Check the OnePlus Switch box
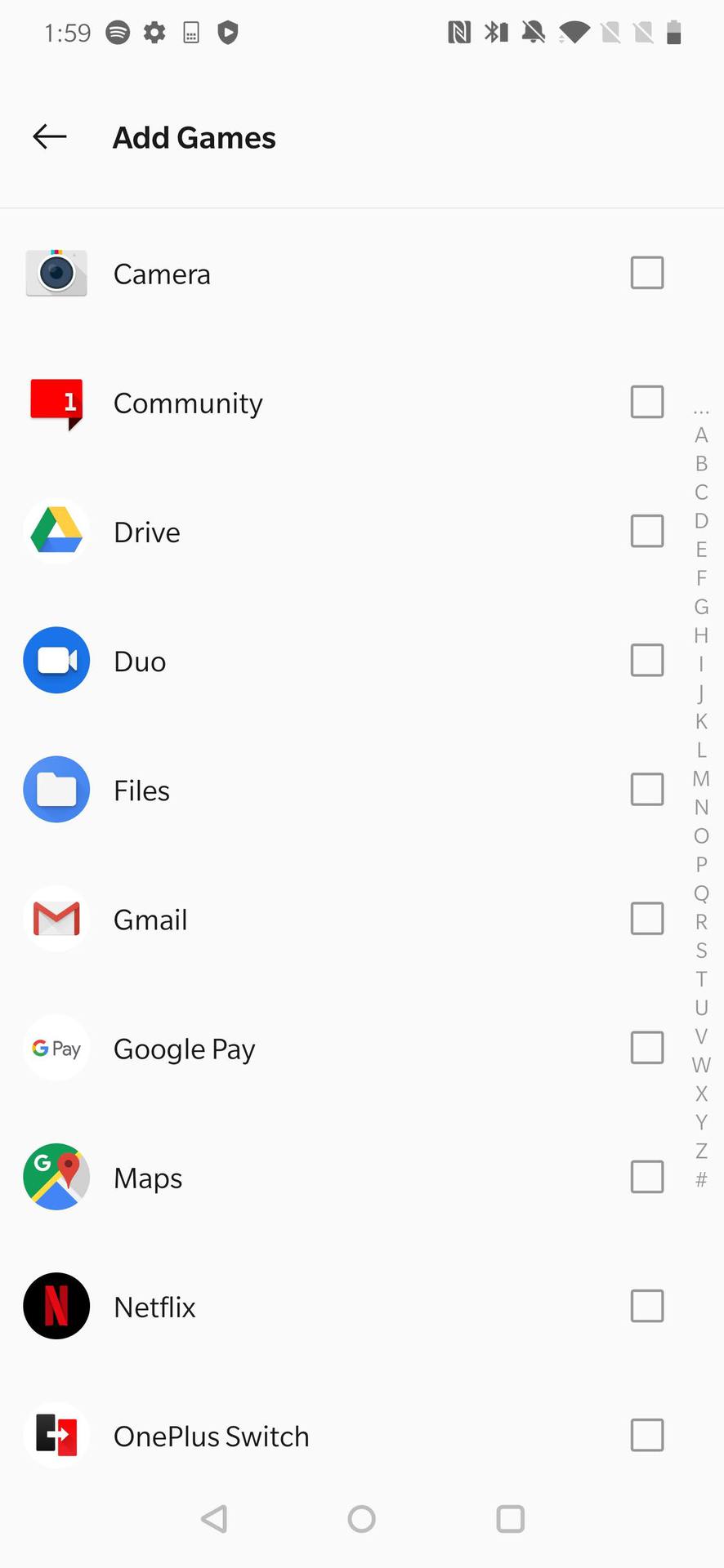Image resolution: width=724 pixels, height=1568 pixels. tap(646, 1435)
